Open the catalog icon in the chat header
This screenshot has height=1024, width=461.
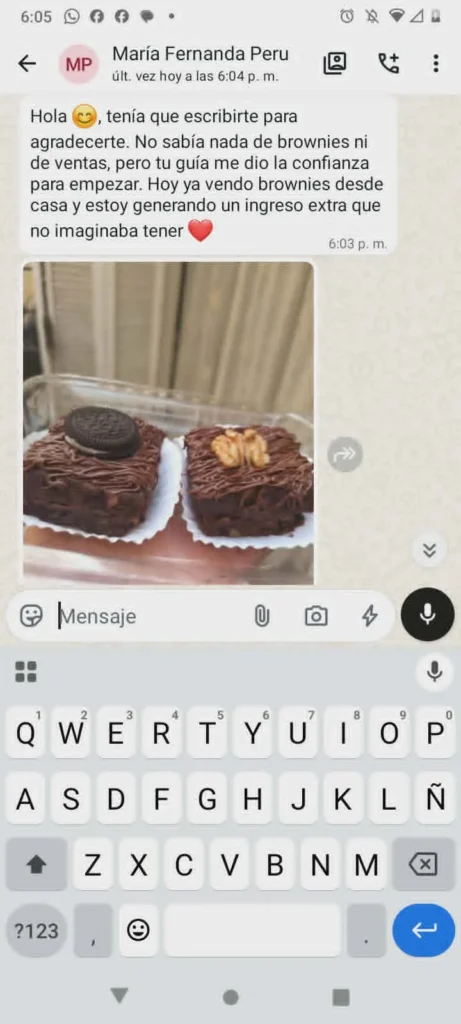click(x=335, y=63)
